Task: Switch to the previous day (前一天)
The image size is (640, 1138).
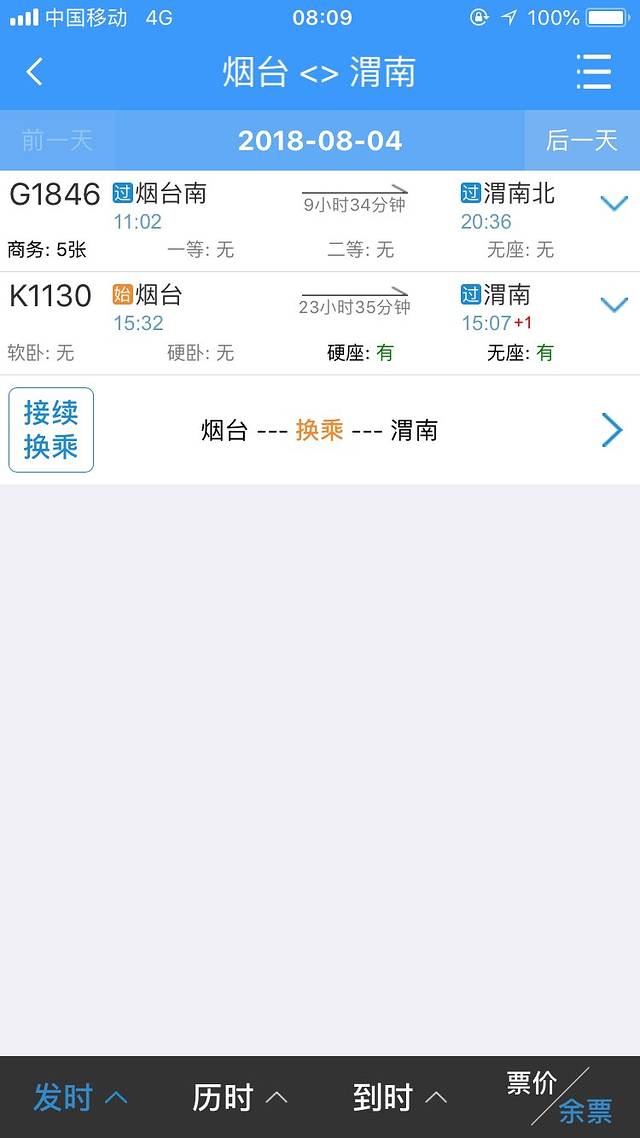Action: (57, 140)
